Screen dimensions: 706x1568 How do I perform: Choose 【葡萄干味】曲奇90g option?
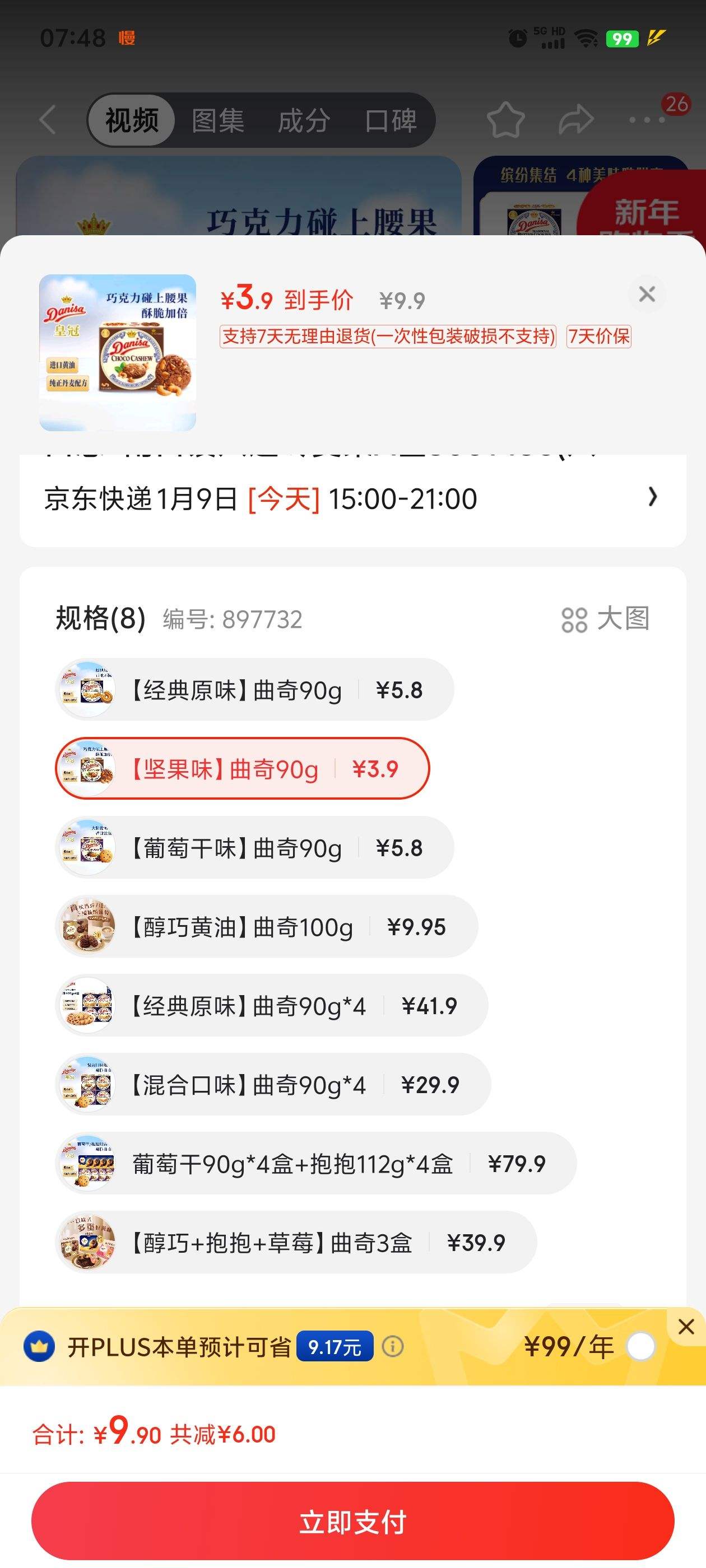254,848
